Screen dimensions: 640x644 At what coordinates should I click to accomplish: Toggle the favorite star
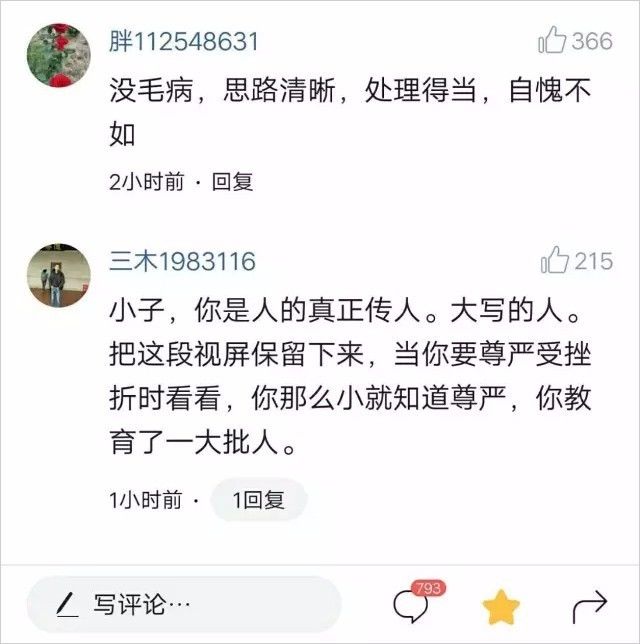tap(500, 605)
